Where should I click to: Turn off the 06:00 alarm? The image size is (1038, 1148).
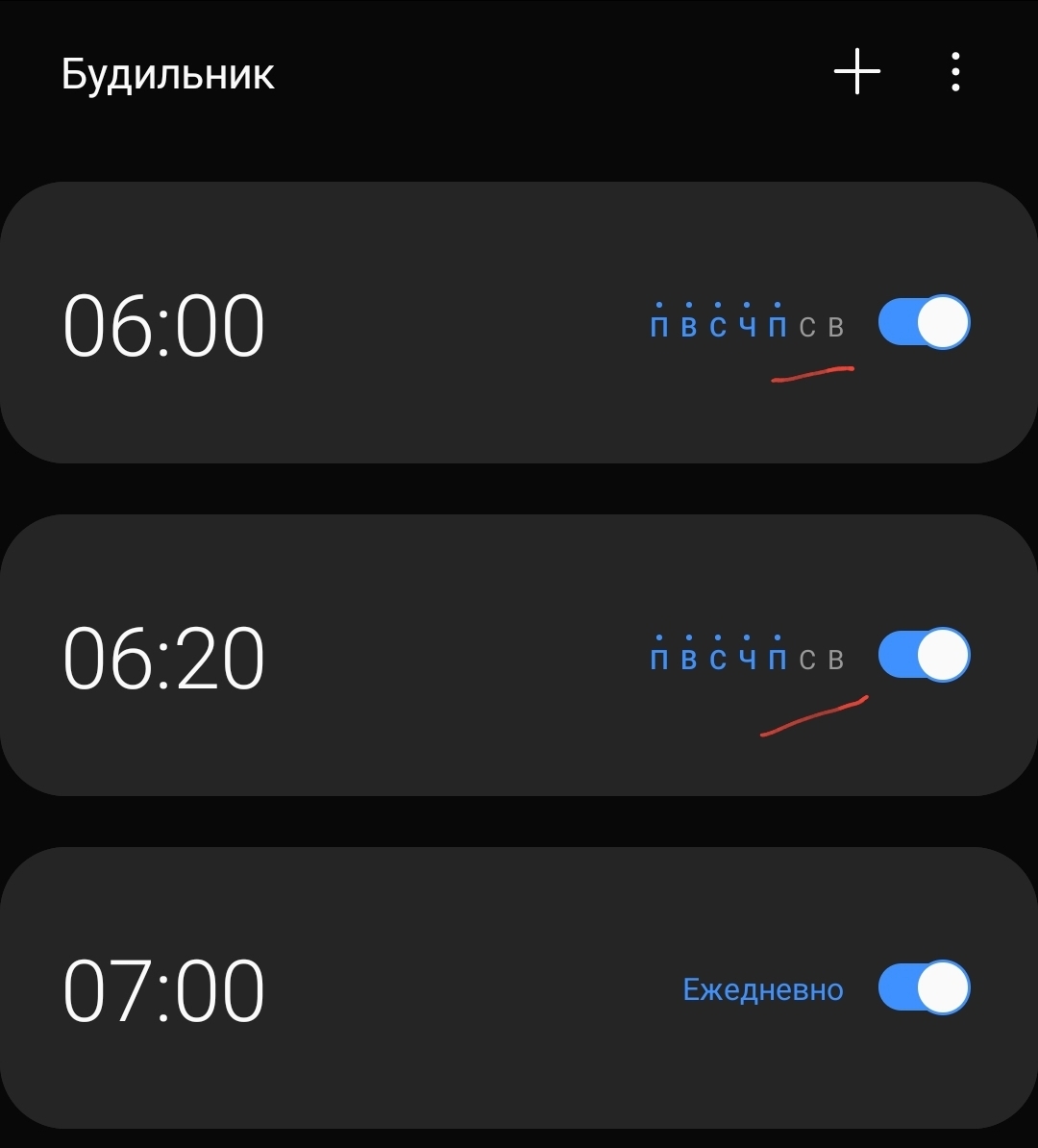(x=924, y=321)
